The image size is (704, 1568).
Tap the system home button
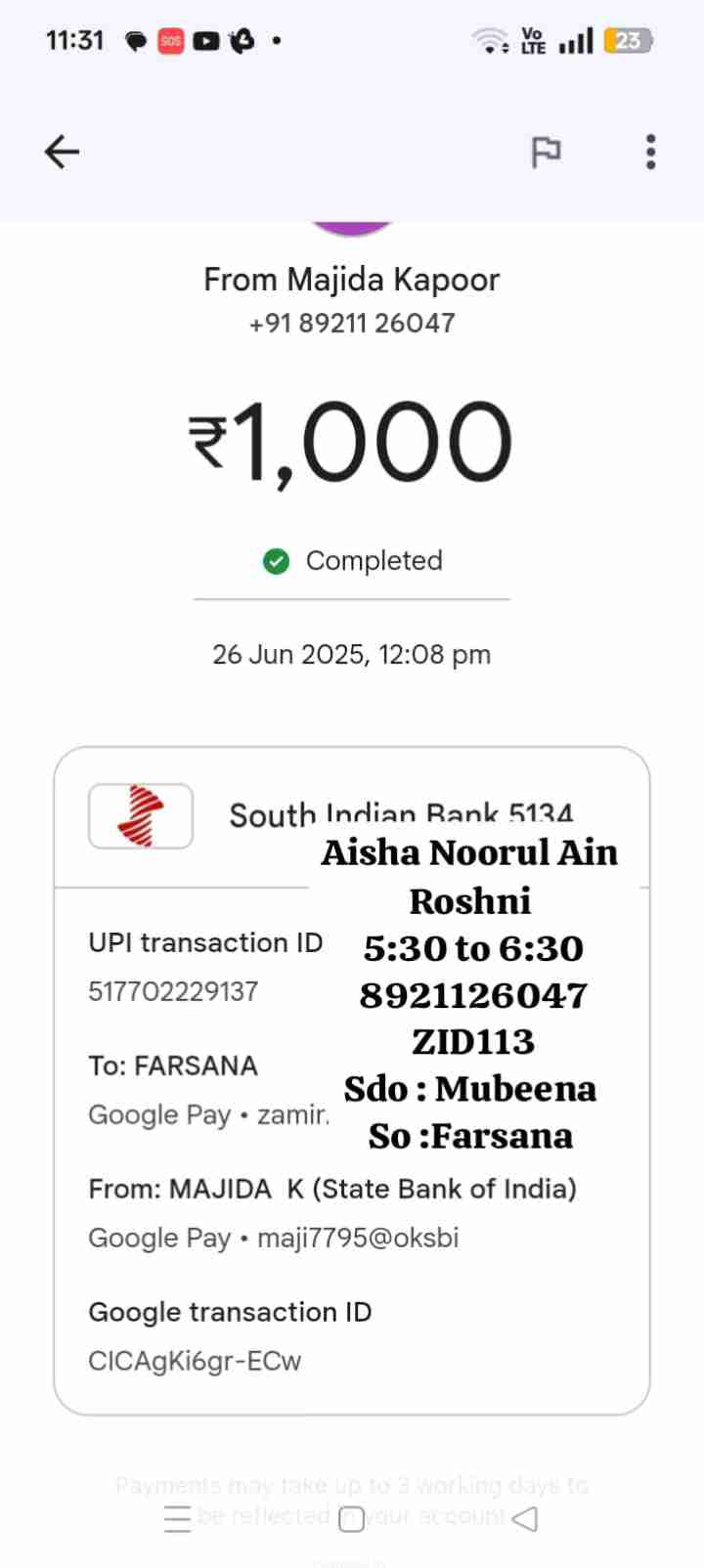352,1518
